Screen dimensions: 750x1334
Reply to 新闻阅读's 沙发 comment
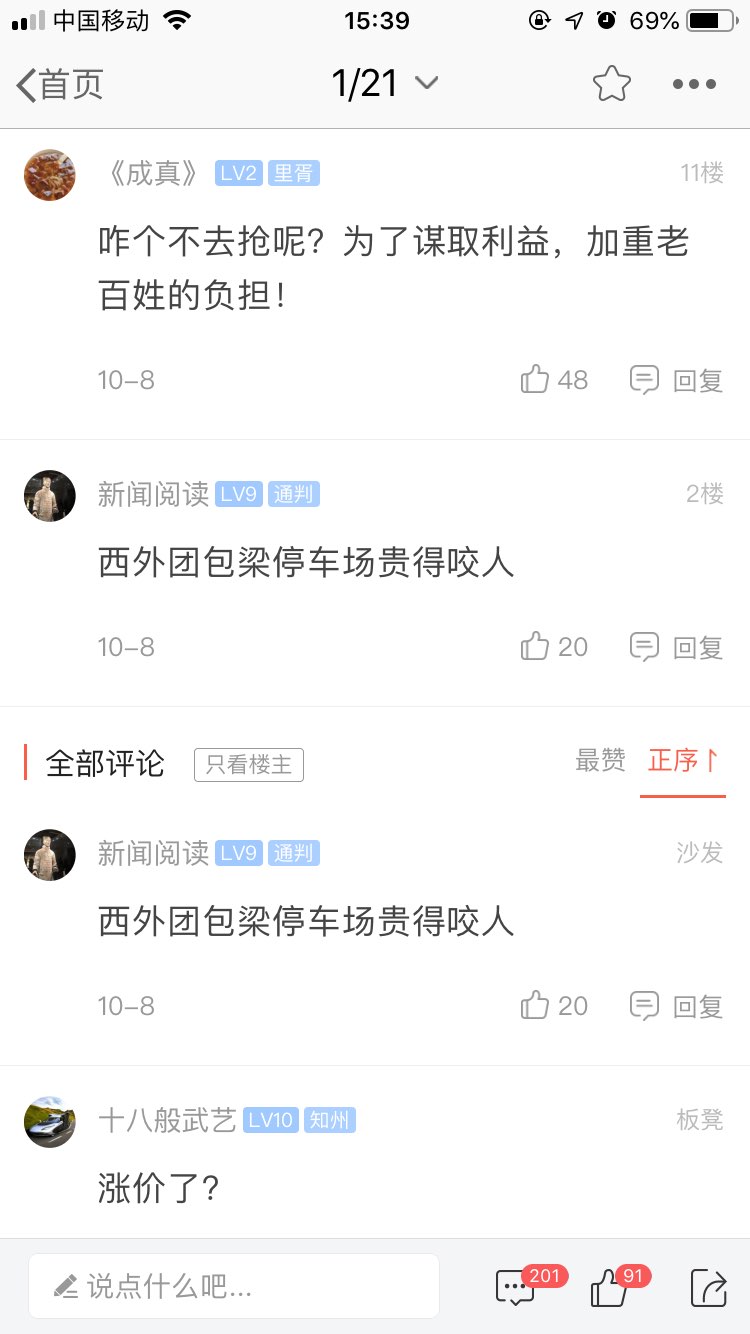click(x=677, y=1006)
